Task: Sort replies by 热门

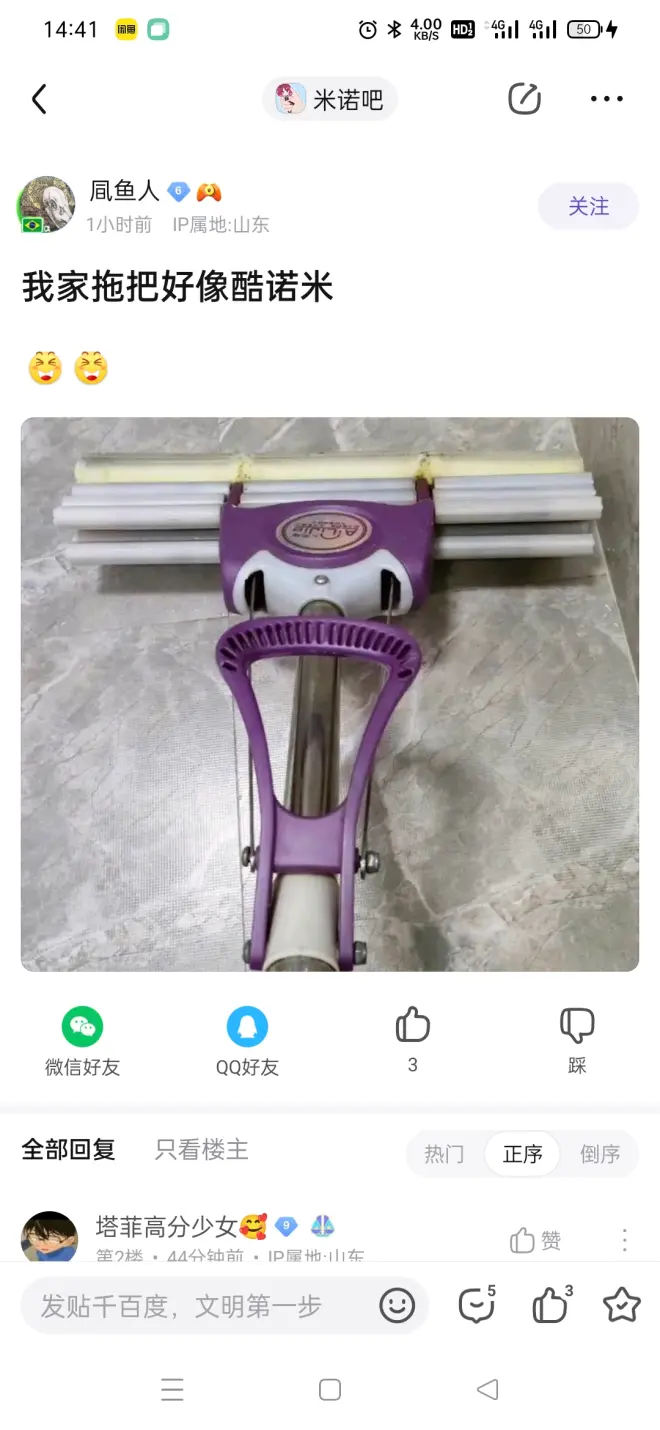Action: [x=444, y=1154]
